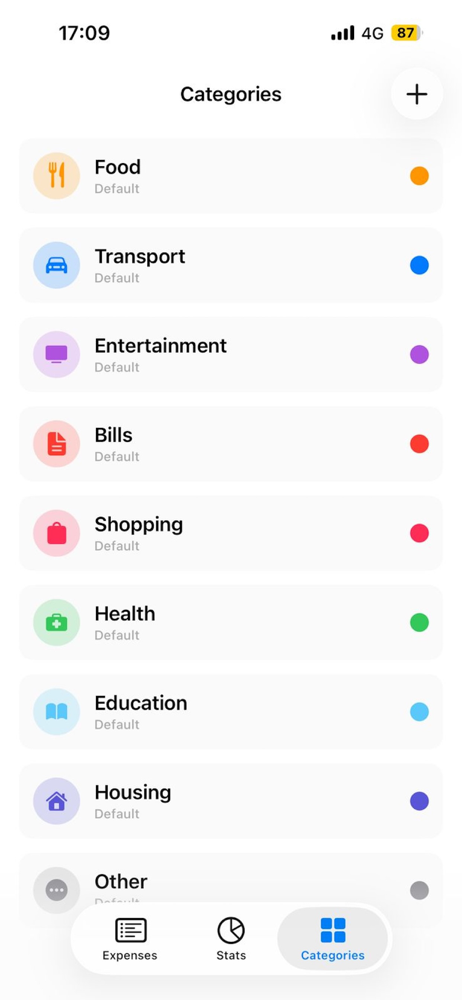Open the Housing category
Image resolution: width=462 pixels, height=1000 pixels.
(x=231, y=801)
